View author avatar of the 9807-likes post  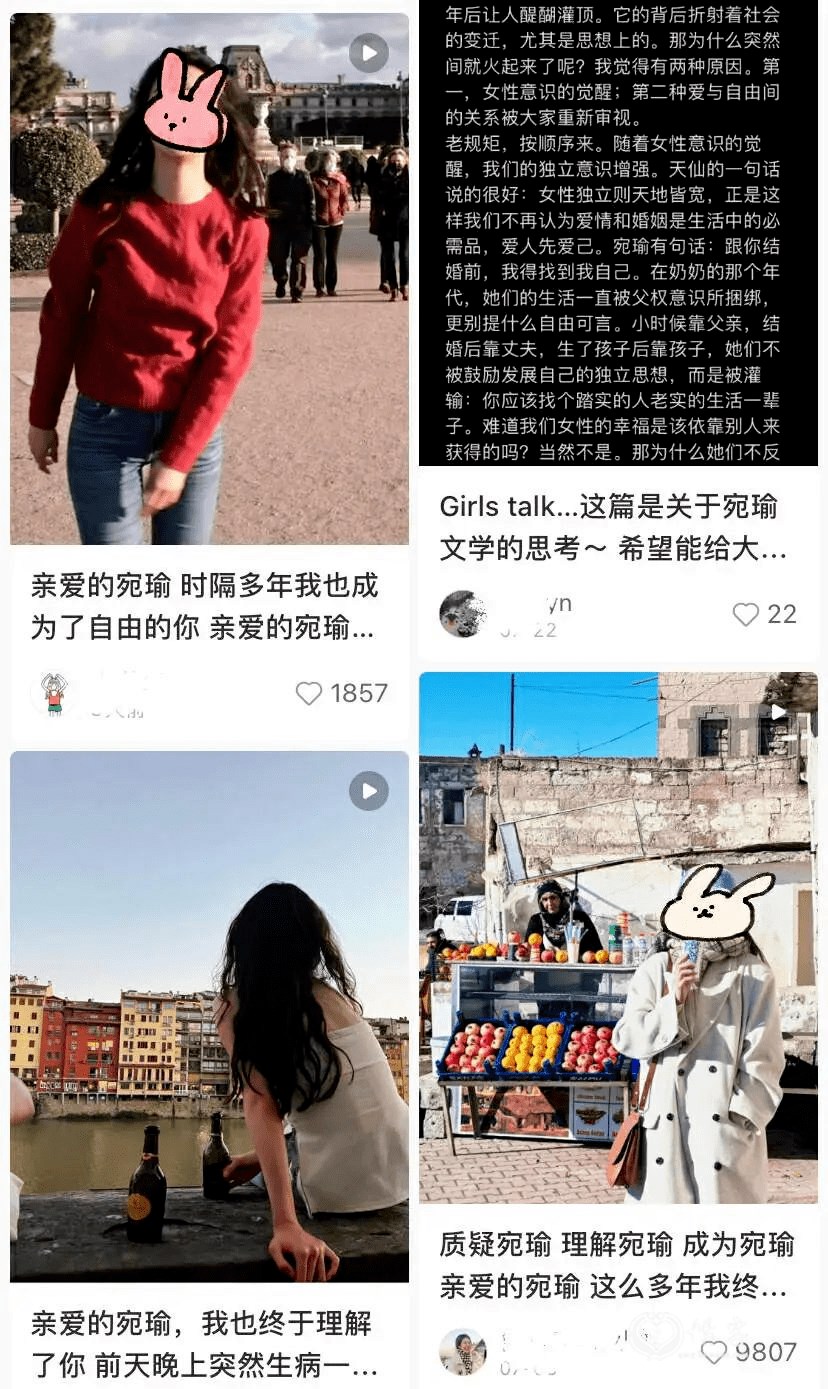pos(462,1352)
